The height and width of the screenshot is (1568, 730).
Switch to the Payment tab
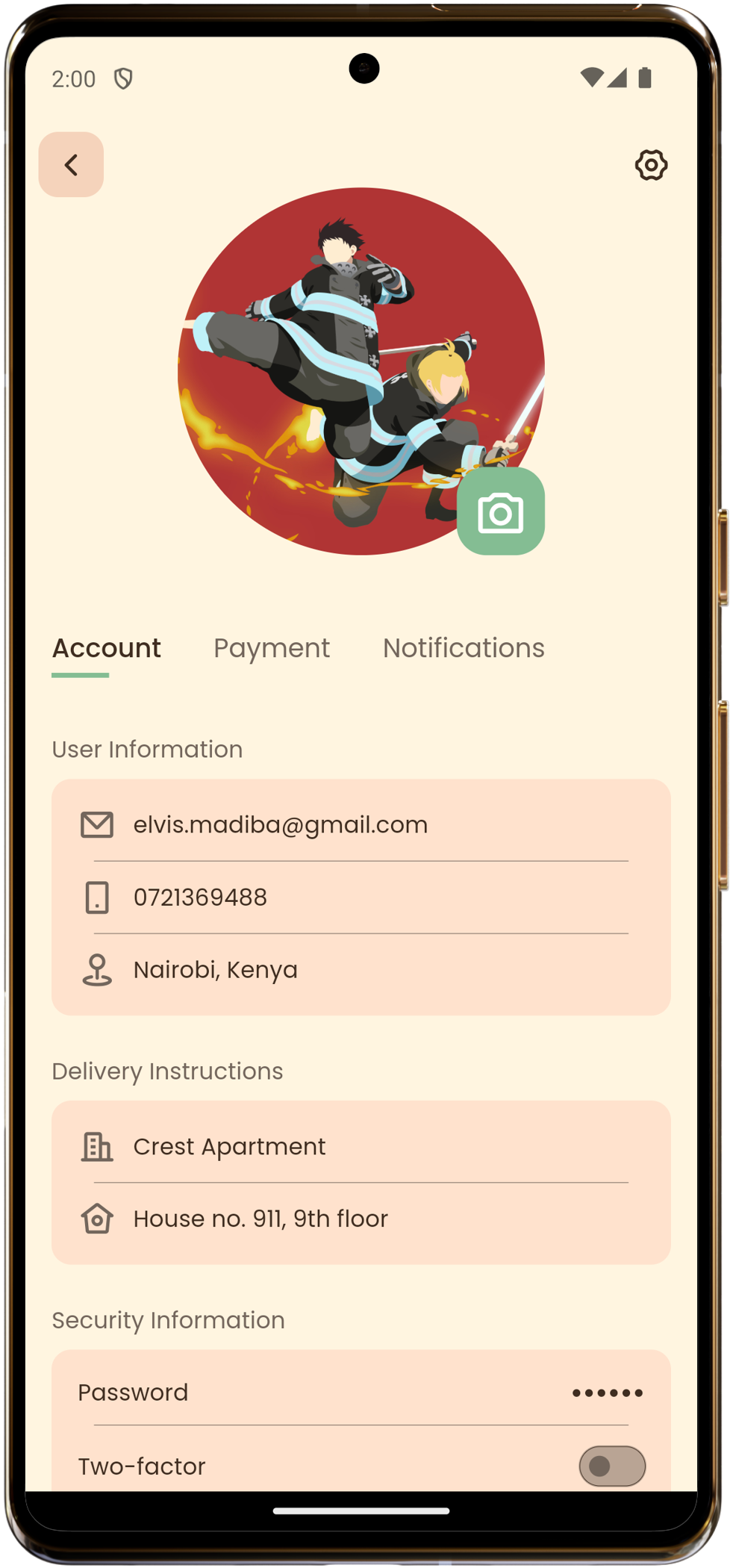pos(272,648)
